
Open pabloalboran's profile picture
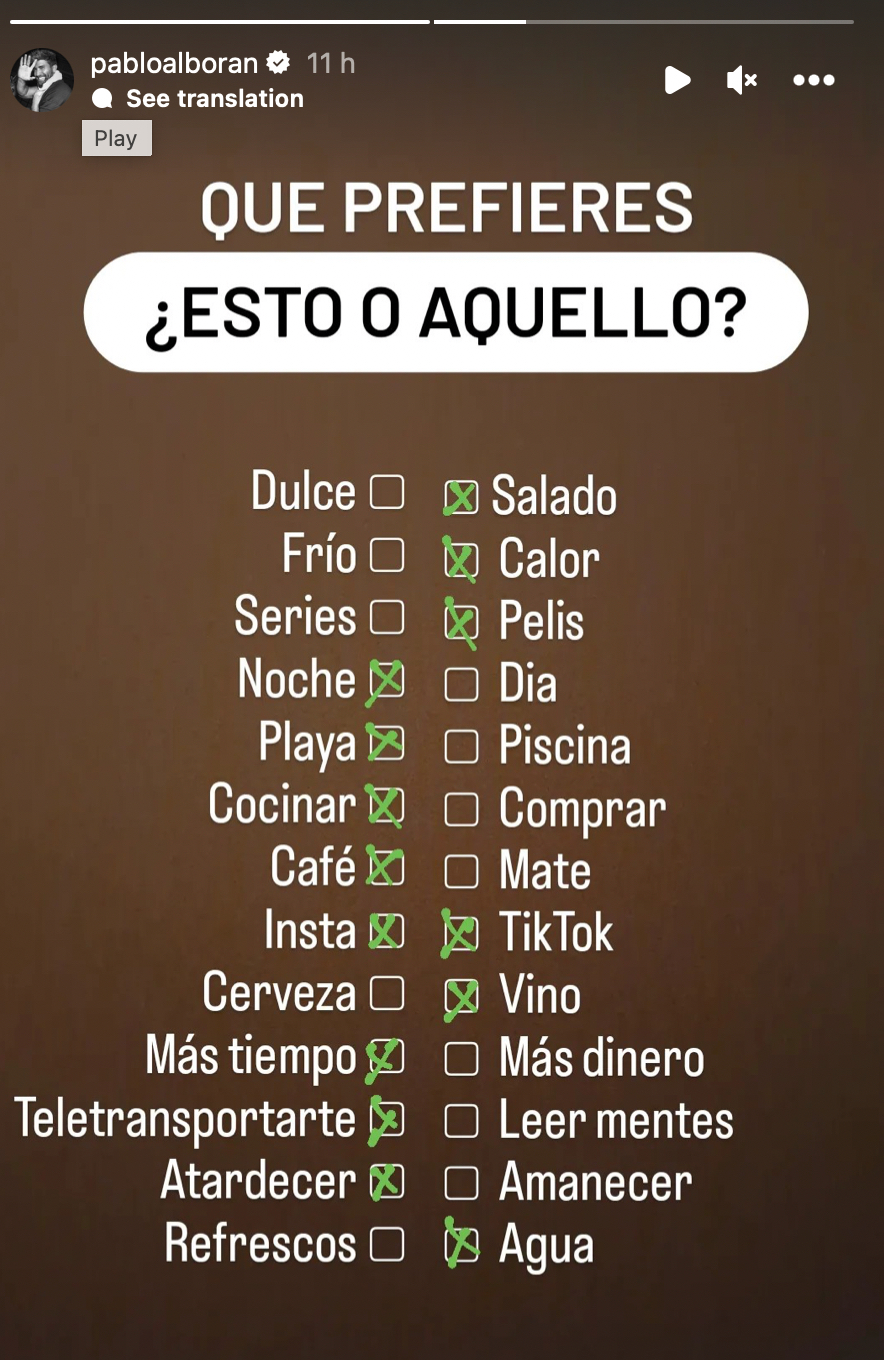(41, 79)
